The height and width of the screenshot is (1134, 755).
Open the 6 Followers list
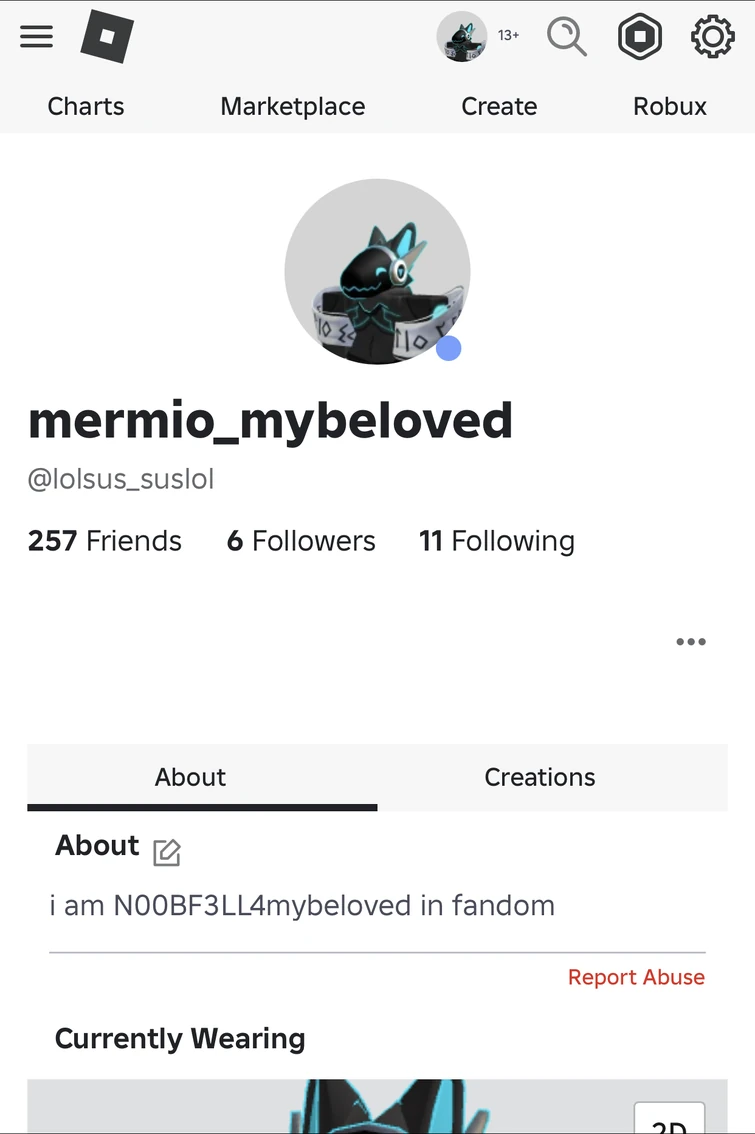[x=300, y=540]
